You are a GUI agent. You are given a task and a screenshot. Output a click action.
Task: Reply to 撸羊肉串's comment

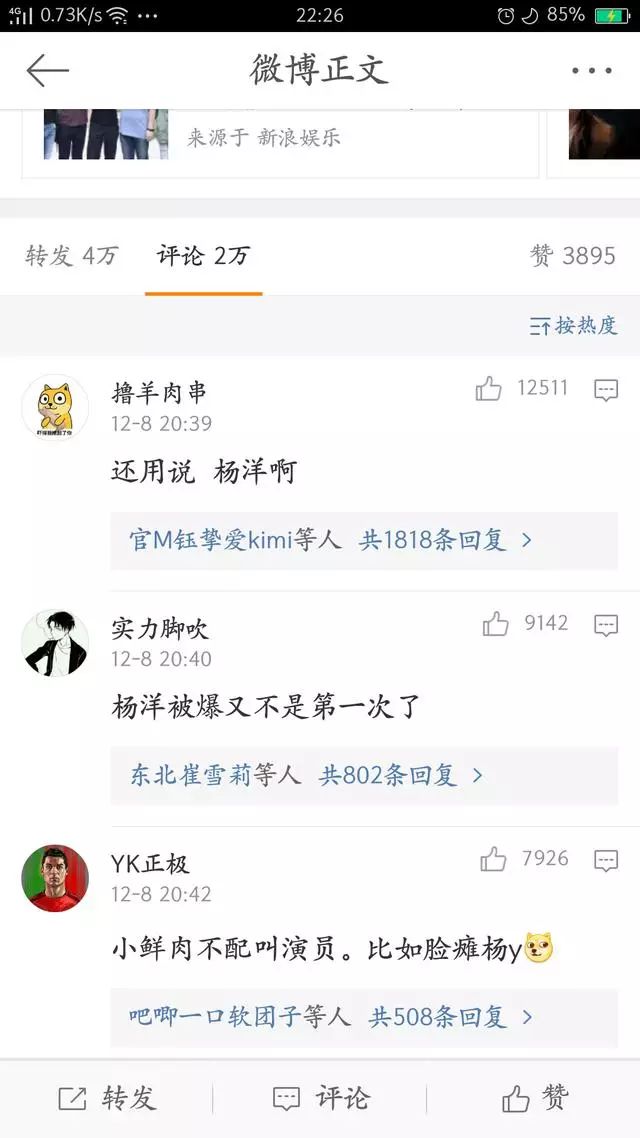pyautogui.click(x=606, y=390)
